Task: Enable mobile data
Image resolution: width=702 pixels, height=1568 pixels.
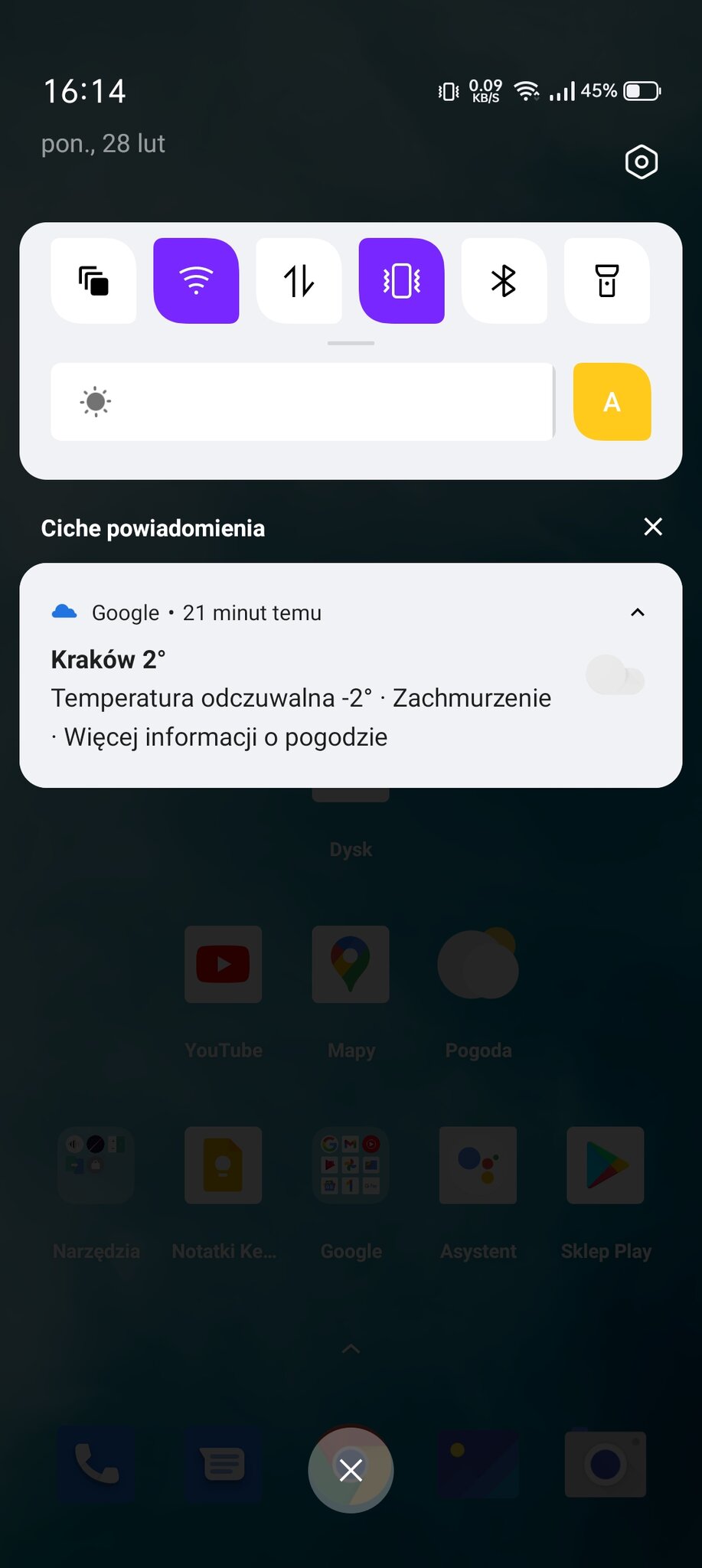Action: (299, 281)
